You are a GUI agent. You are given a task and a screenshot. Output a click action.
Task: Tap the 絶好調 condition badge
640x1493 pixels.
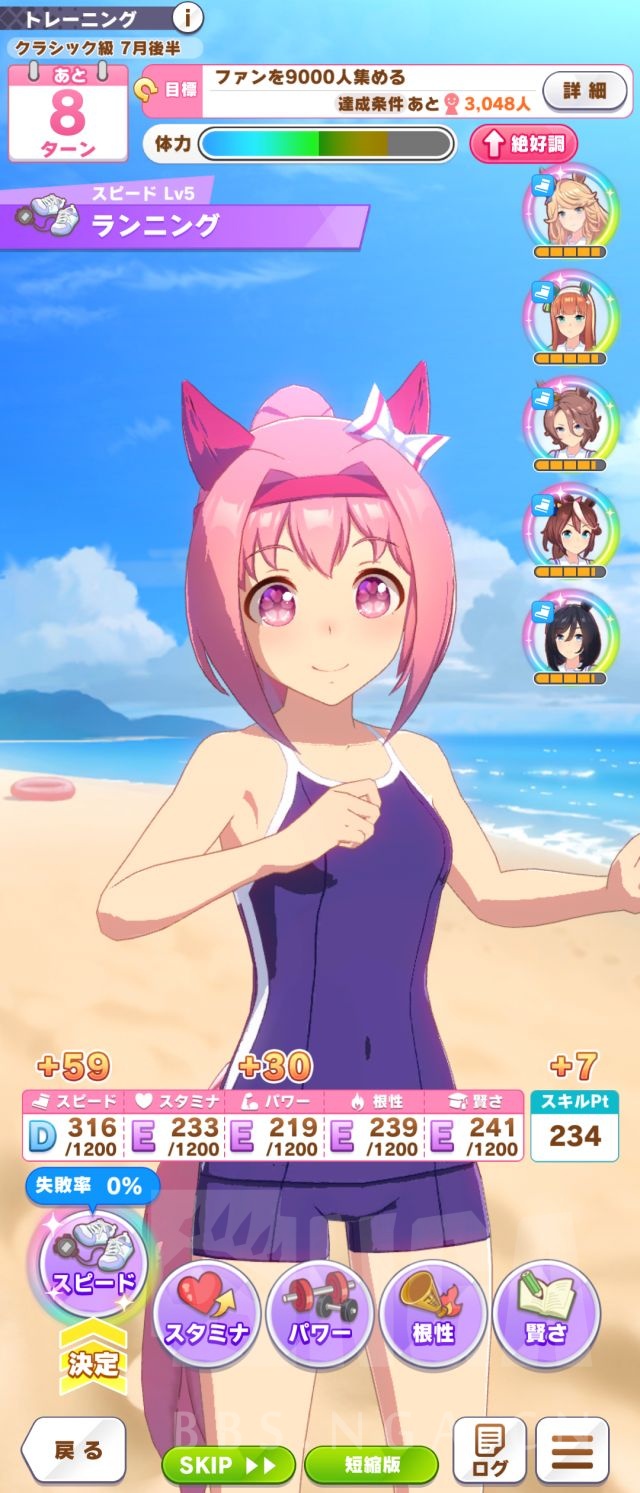tap(523, 144)
